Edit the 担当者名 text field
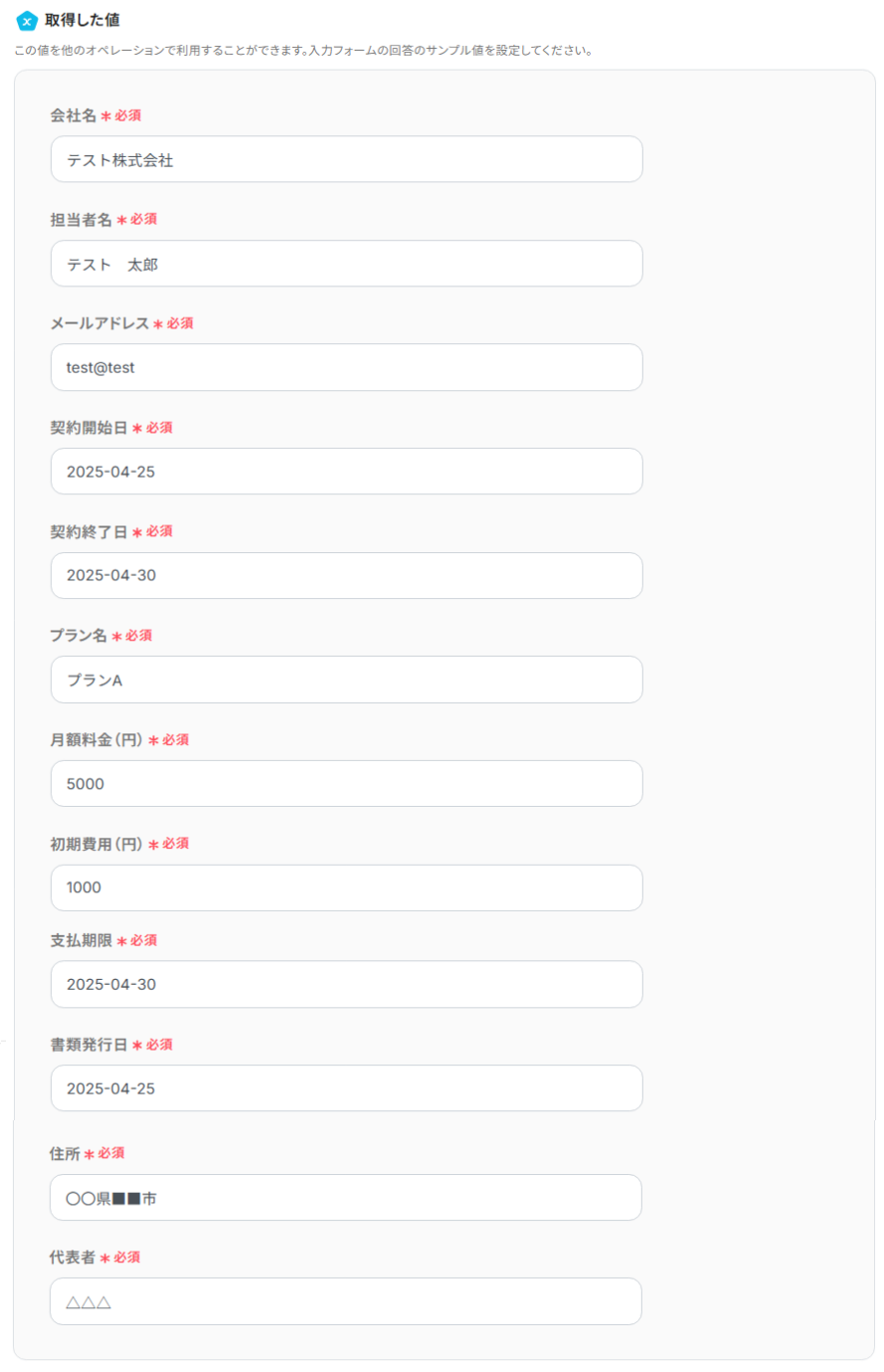This screenshot has width=884, height=1372. tap(346, 264)
